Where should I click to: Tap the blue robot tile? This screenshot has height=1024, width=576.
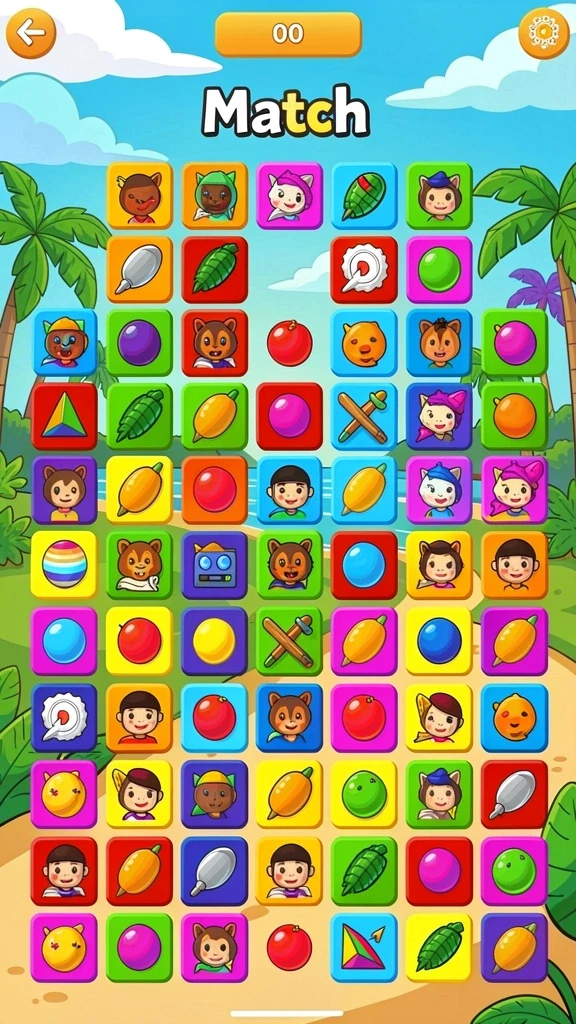pyautogui.click(x=214, y=564)
